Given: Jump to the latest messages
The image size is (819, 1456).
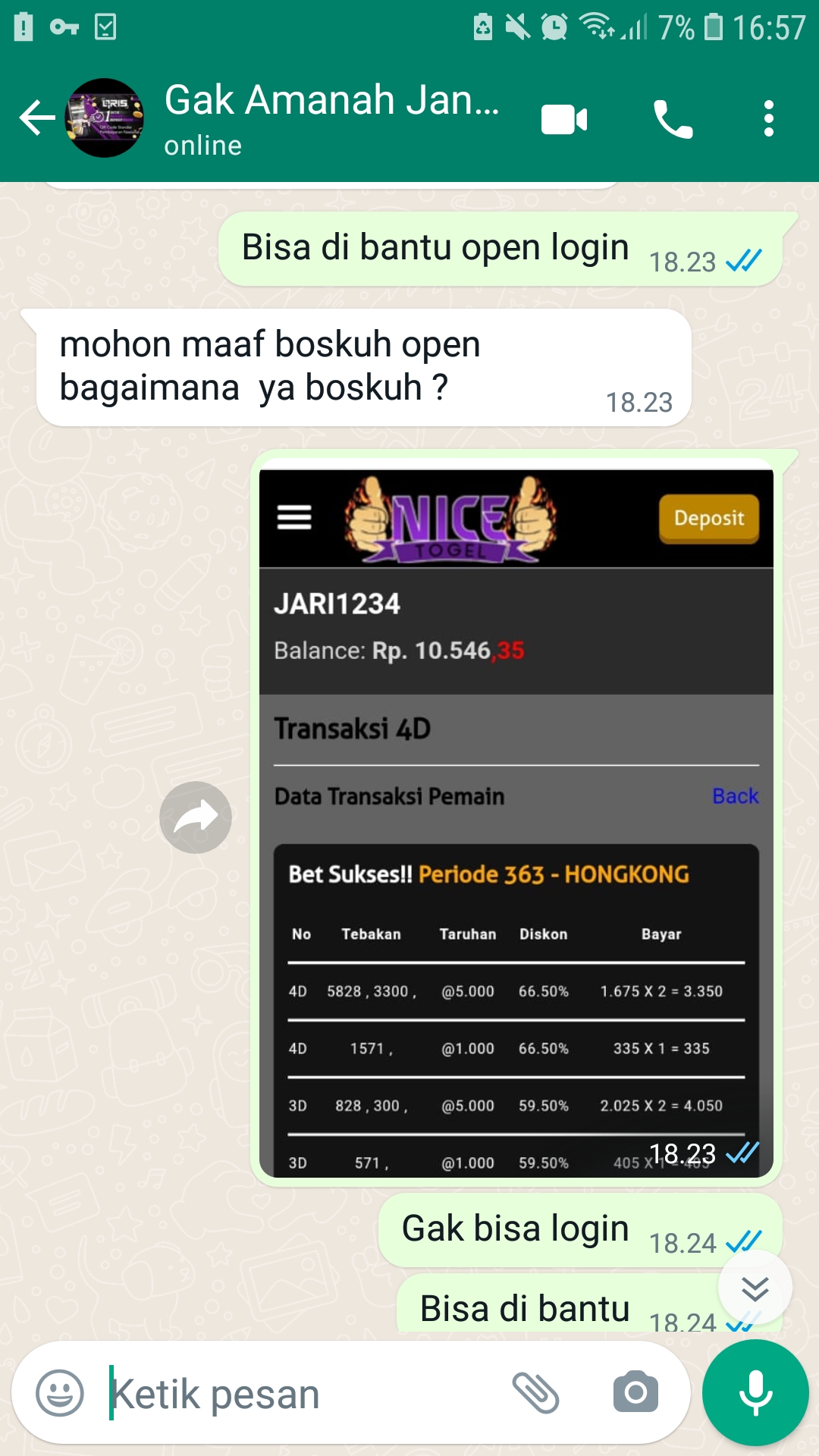Looking at the screenshot, I should [x=755, y=1288].
